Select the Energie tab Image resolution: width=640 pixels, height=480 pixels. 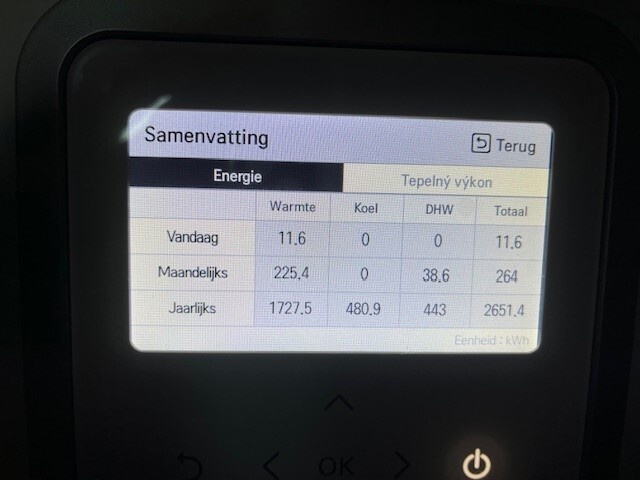pos(237,176)
